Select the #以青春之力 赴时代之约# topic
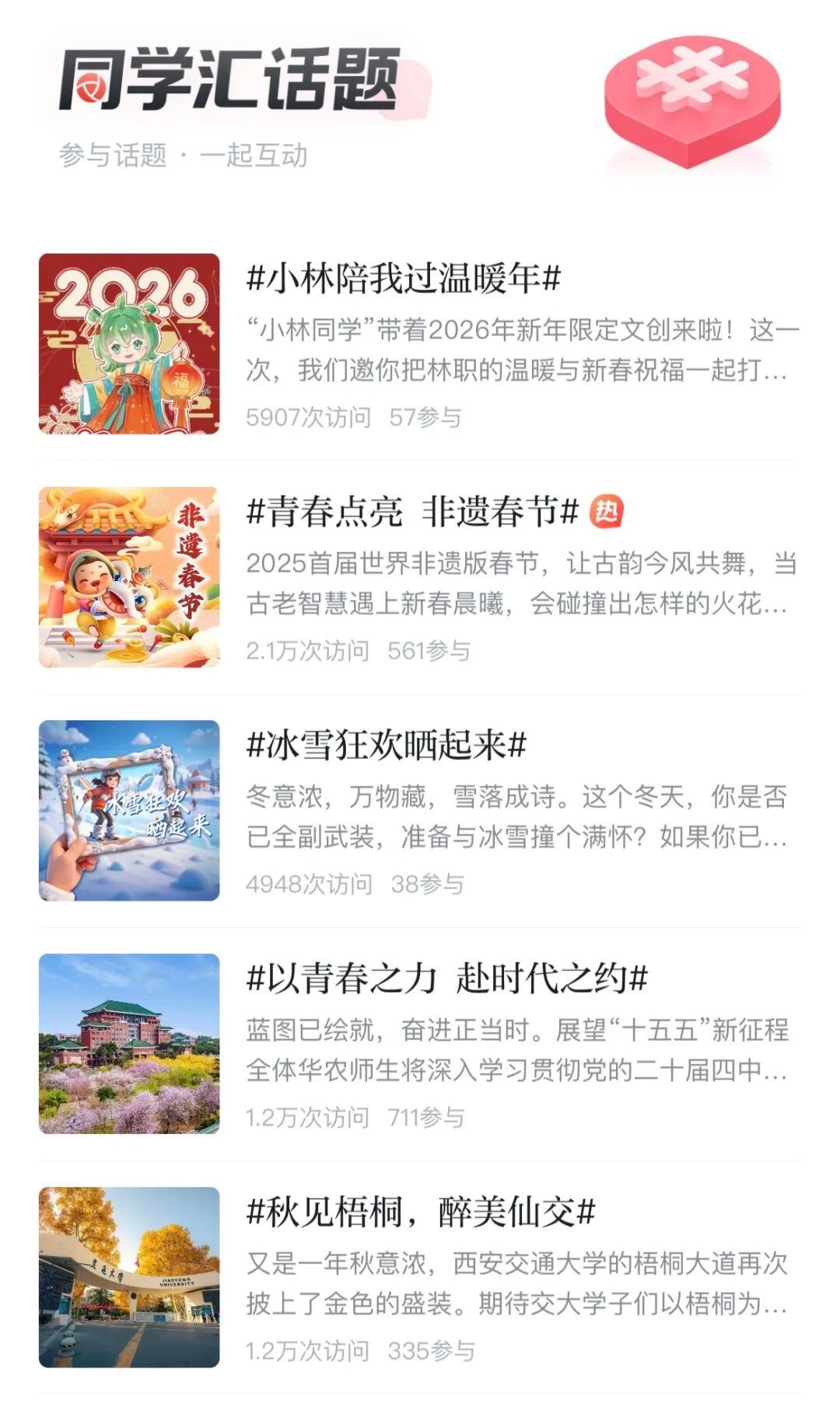The height and width of the screenshot is (1404, 840). tap(446, 979)
